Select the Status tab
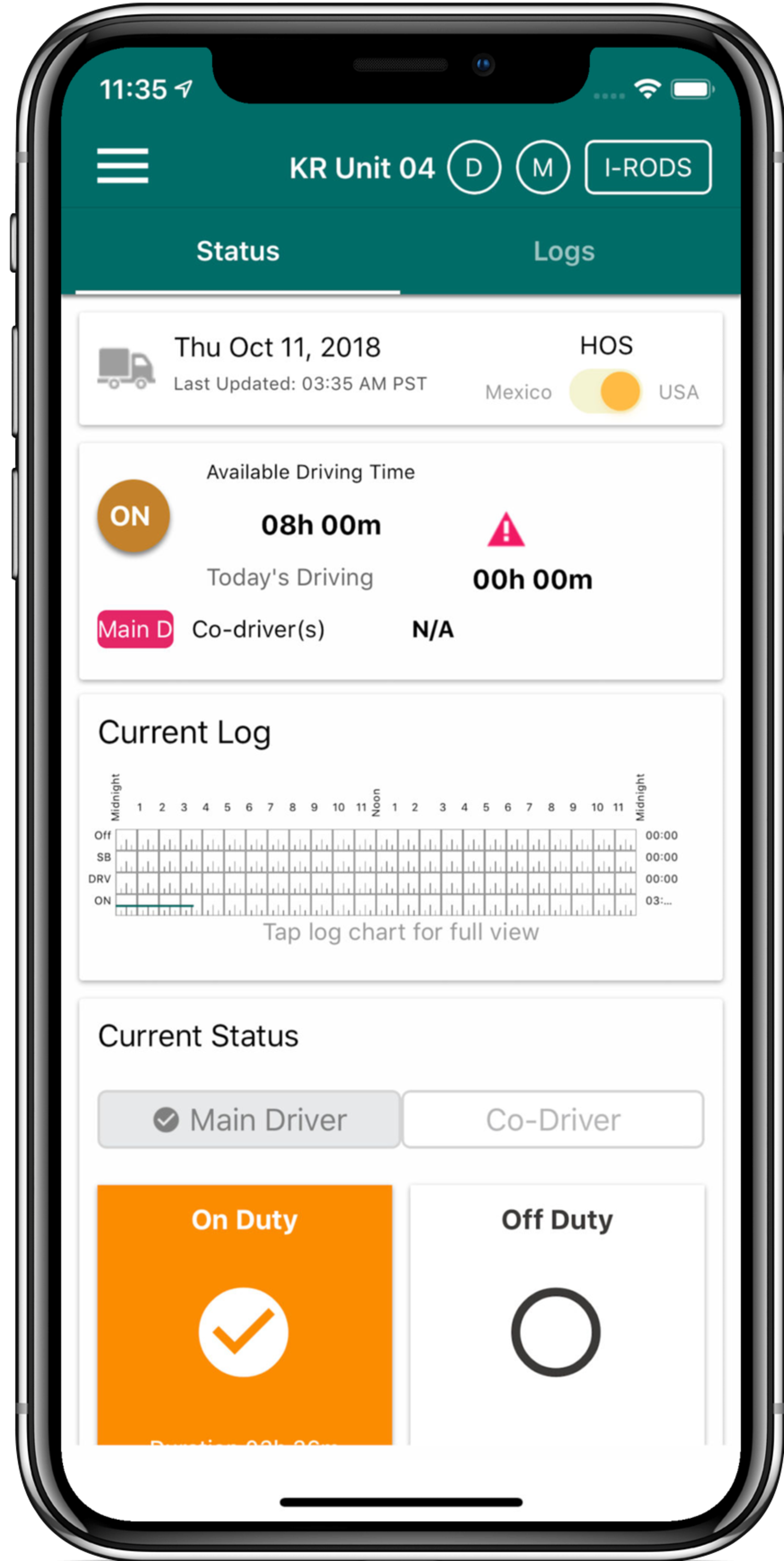Viewport: 784px width, 1561px height. pos(237,252)
